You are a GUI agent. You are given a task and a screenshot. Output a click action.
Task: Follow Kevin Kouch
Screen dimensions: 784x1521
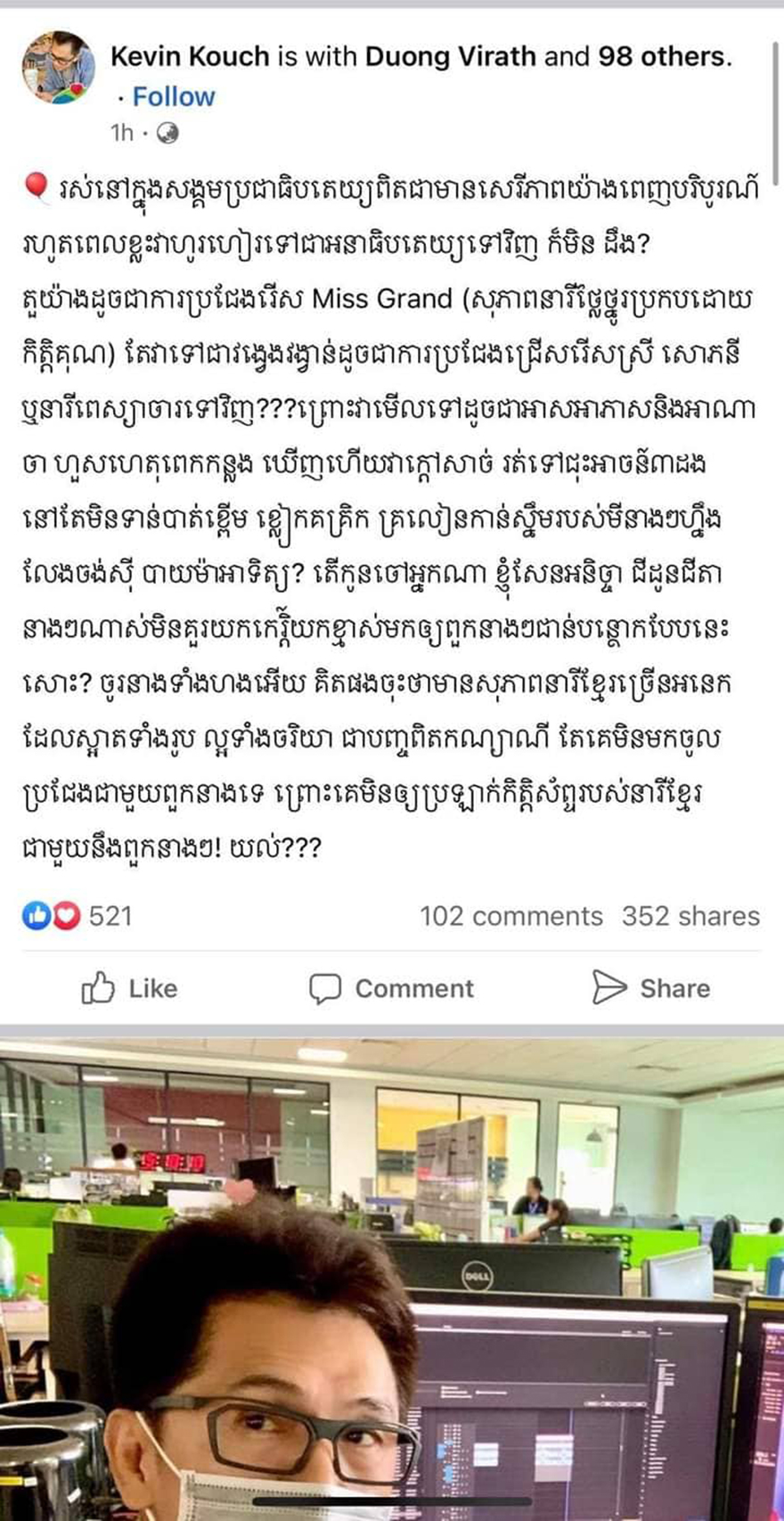[173, 96]
